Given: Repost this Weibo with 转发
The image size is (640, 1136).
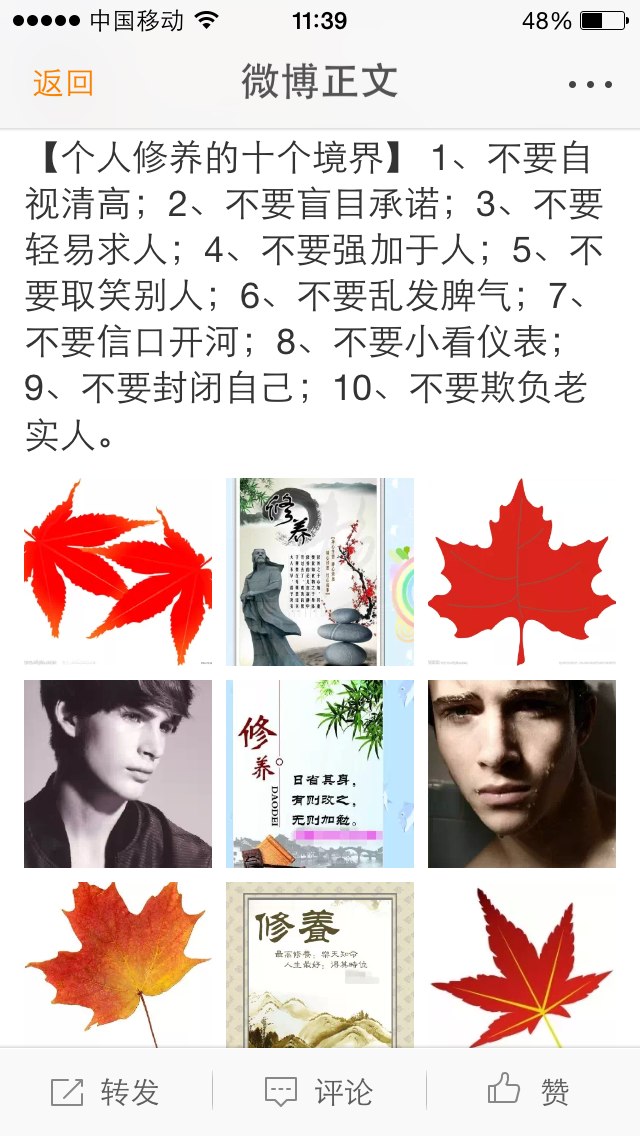Looking at the screenshot, I should point(105,1092).
